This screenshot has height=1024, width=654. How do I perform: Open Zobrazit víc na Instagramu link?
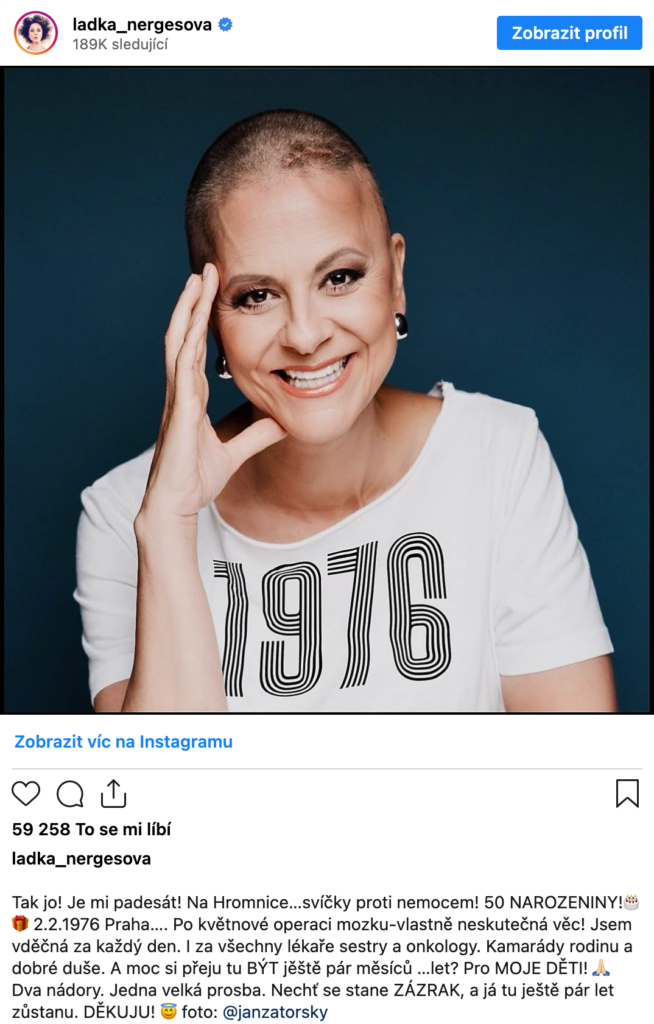(x=123, y=742)
